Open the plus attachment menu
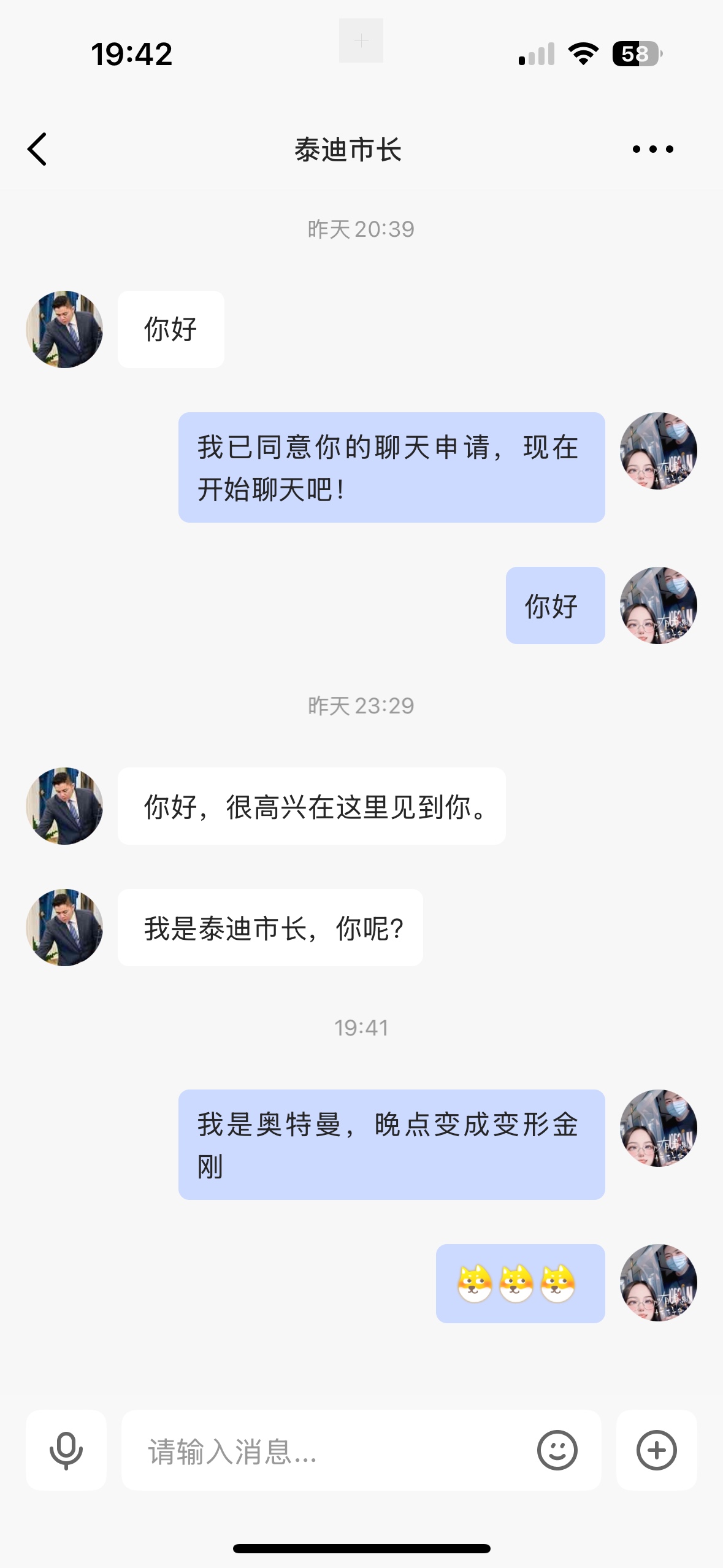Viewport: 723px width, 1568px height. [656, 1450]
